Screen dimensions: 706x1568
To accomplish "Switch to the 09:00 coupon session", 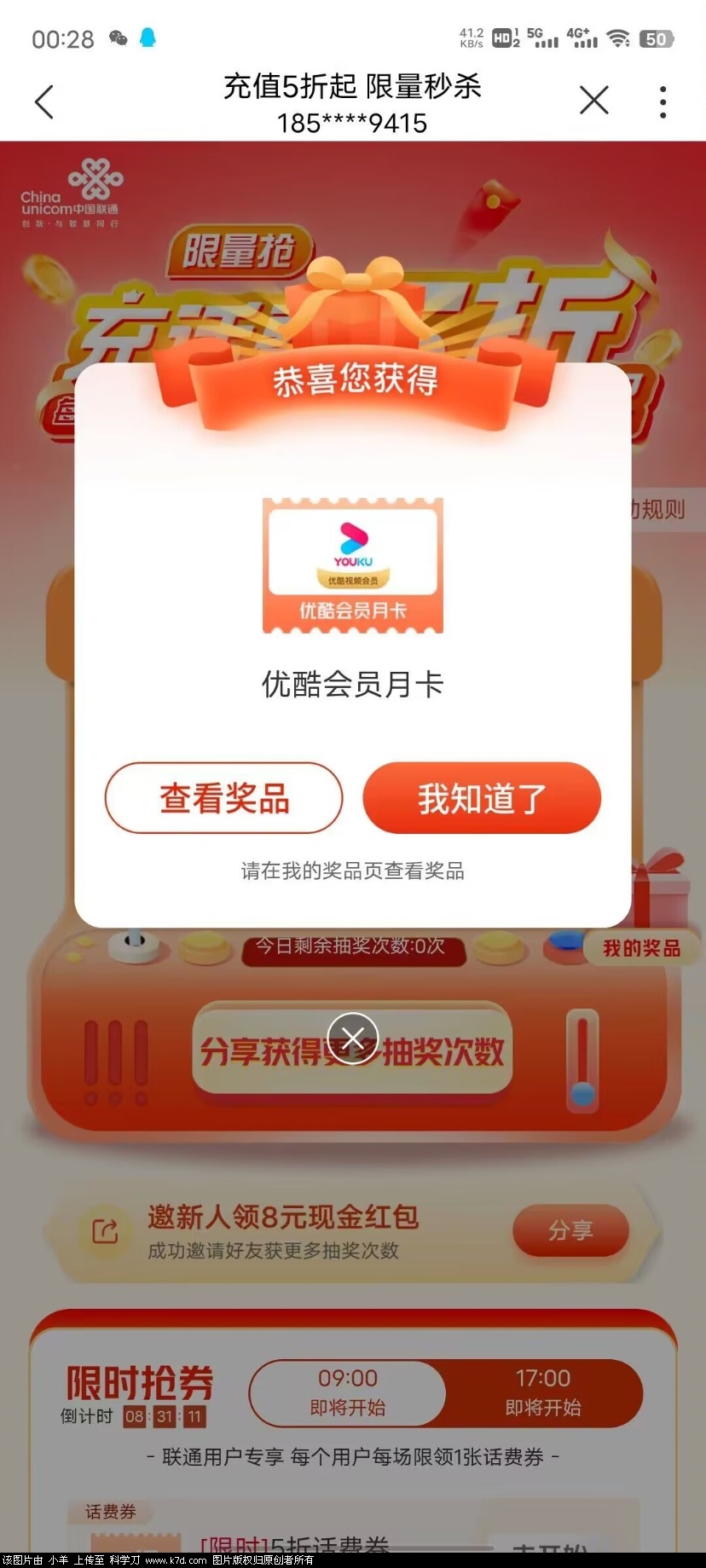I will click(x=348, y=1392).
